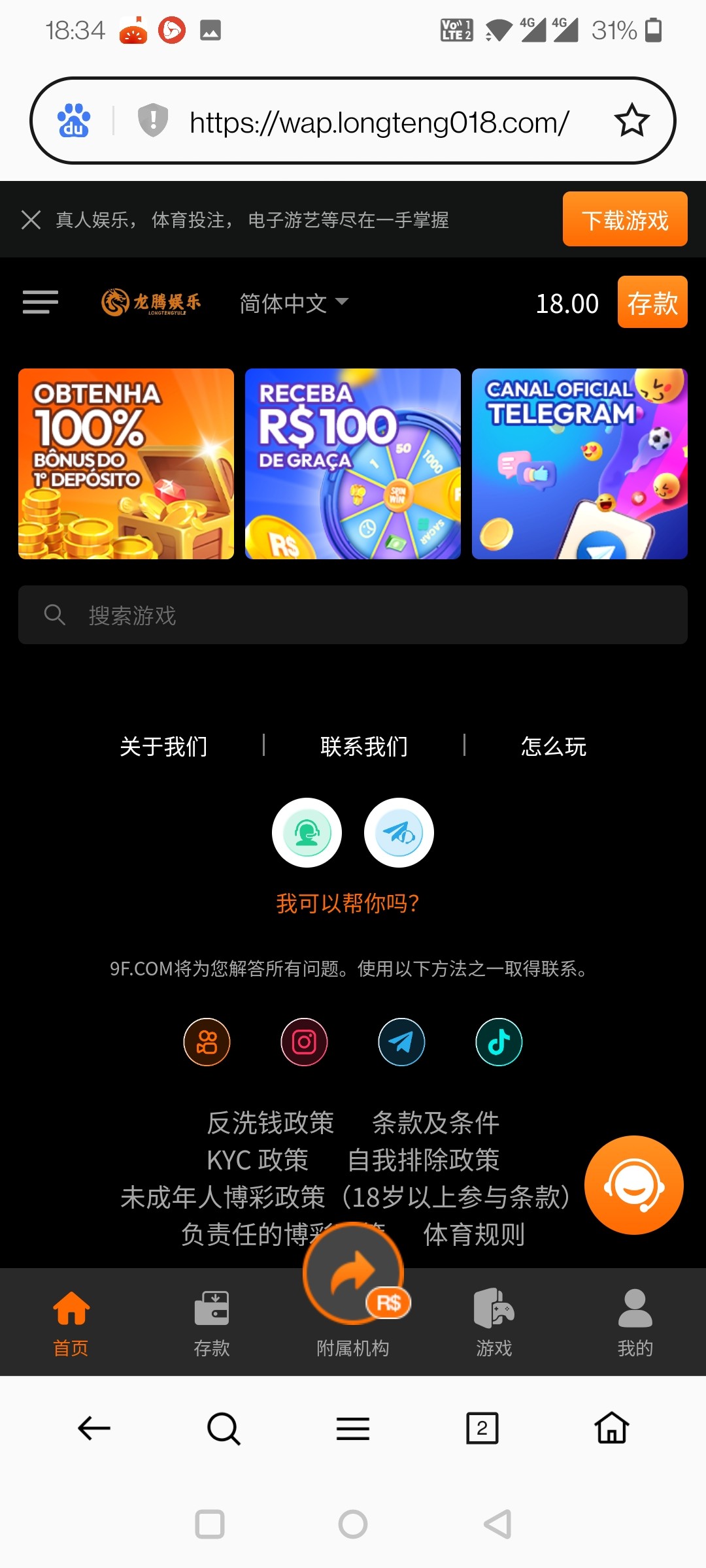The height and width of the screenshot is (1568, 706).
Task: Open the 100% first deposit bonus banner
Action: tap(126, 464)
